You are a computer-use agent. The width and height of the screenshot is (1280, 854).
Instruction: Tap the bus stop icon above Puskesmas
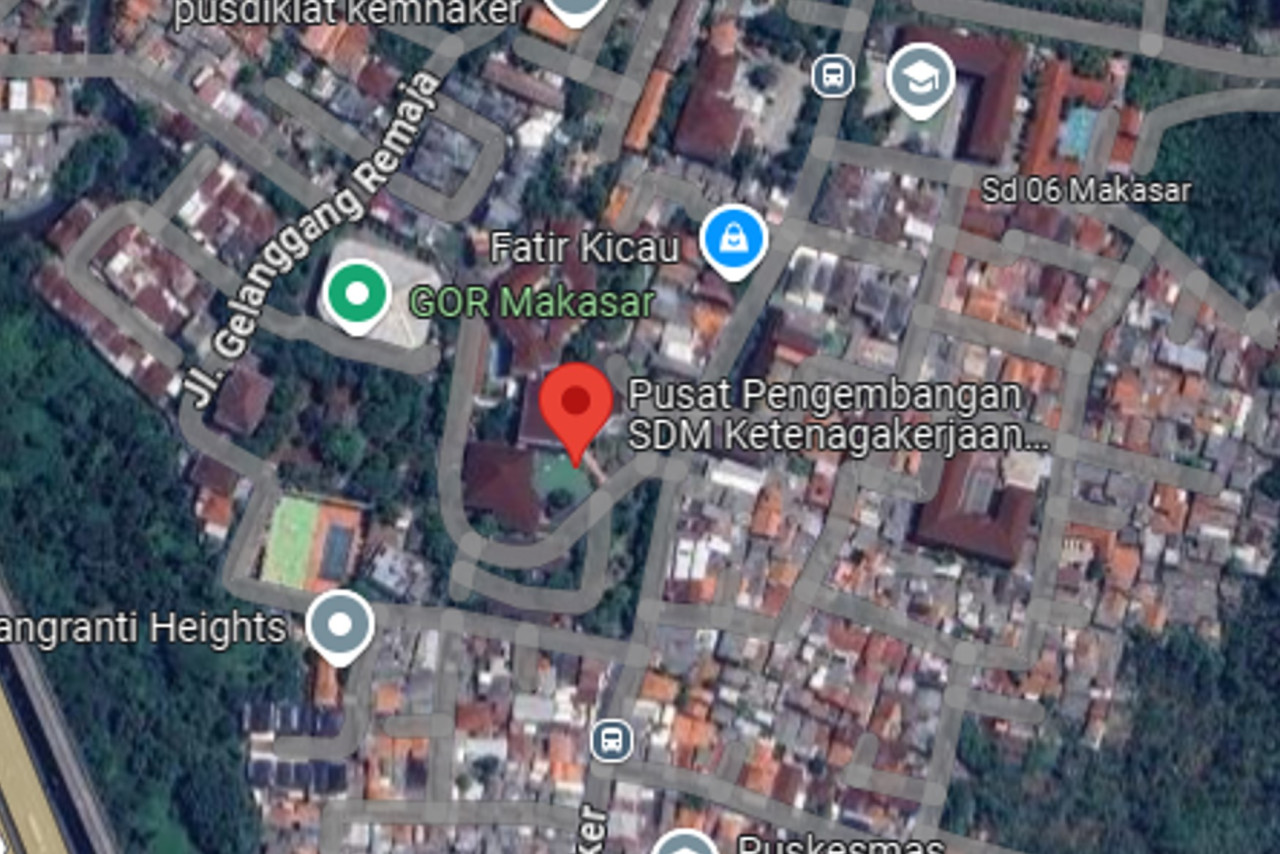[x=611, y=741]
